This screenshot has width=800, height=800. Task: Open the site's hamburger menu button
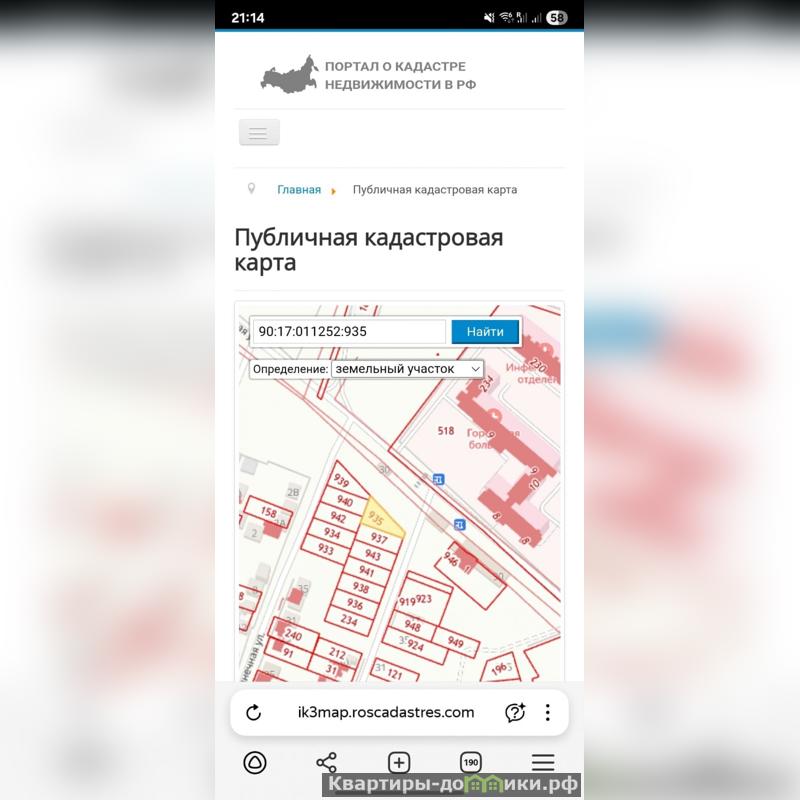click(259, 133)
